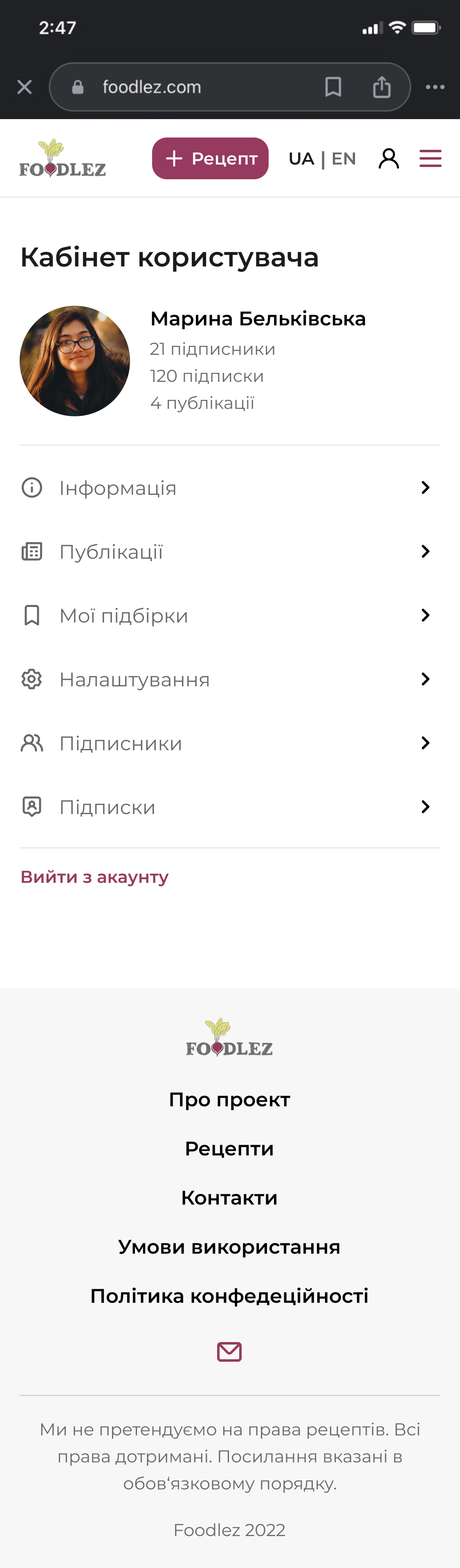Open the user profile icon
The image size is (460, 1568).
tap(389, 159)
